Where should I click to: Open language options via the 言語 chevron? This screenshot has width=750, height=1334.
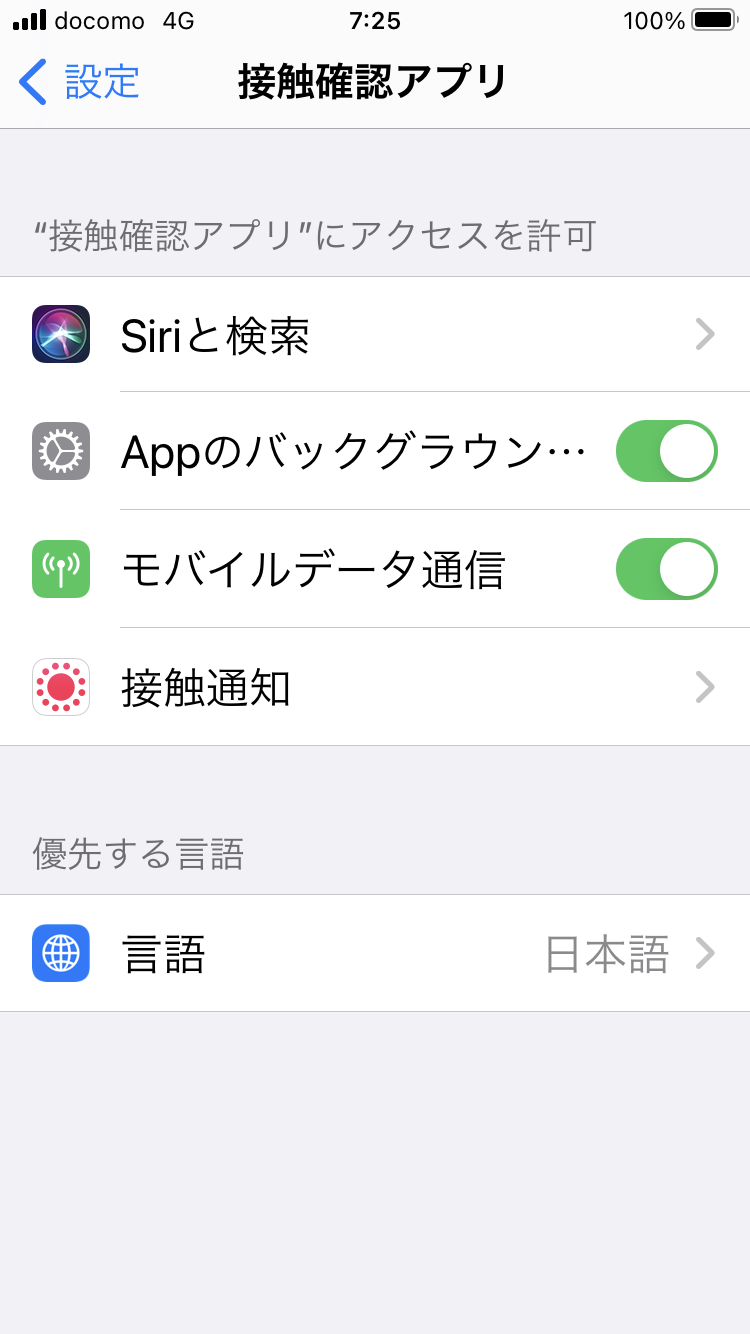pos(705,953)
